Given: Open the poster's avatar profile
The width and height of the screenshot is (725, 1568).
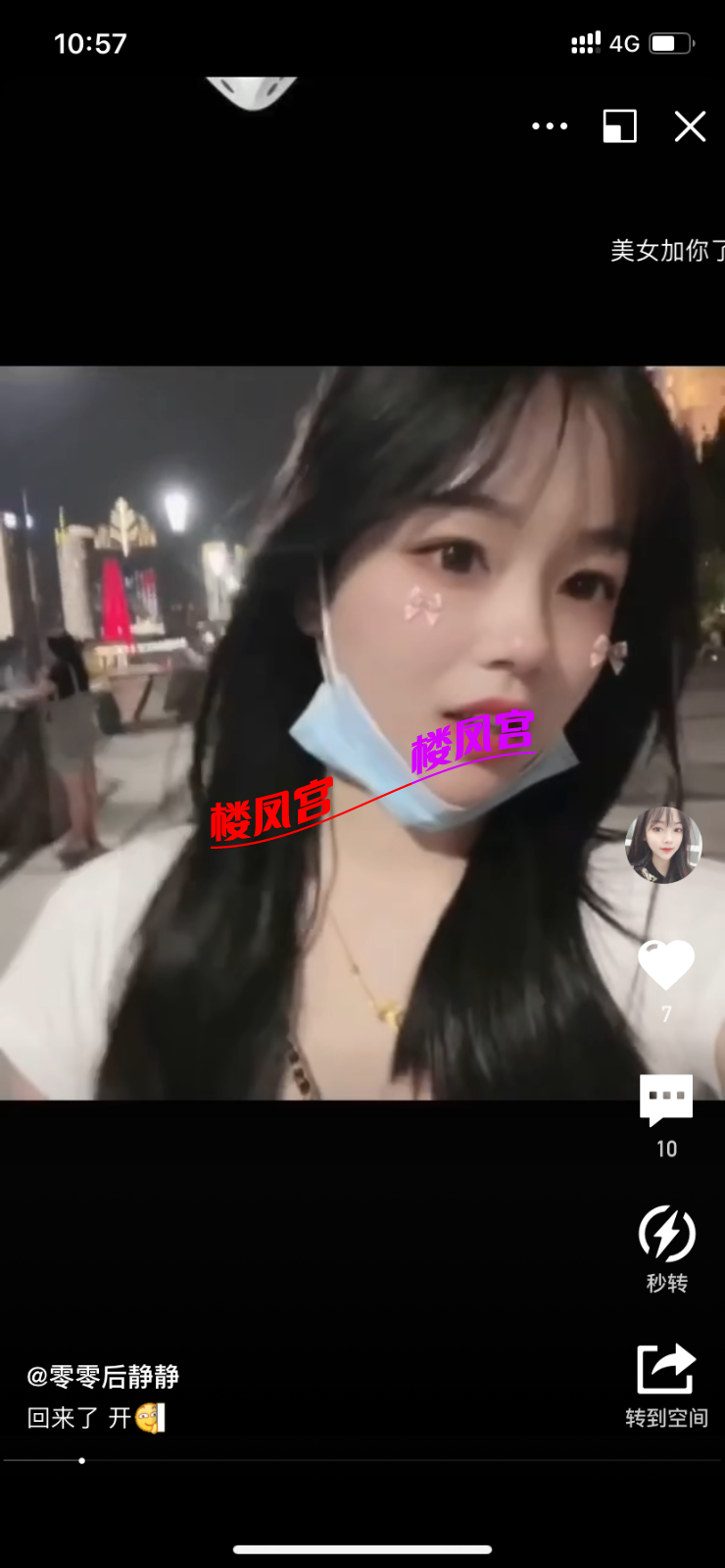Looking at the screenshot, I should tap(663, 845).
